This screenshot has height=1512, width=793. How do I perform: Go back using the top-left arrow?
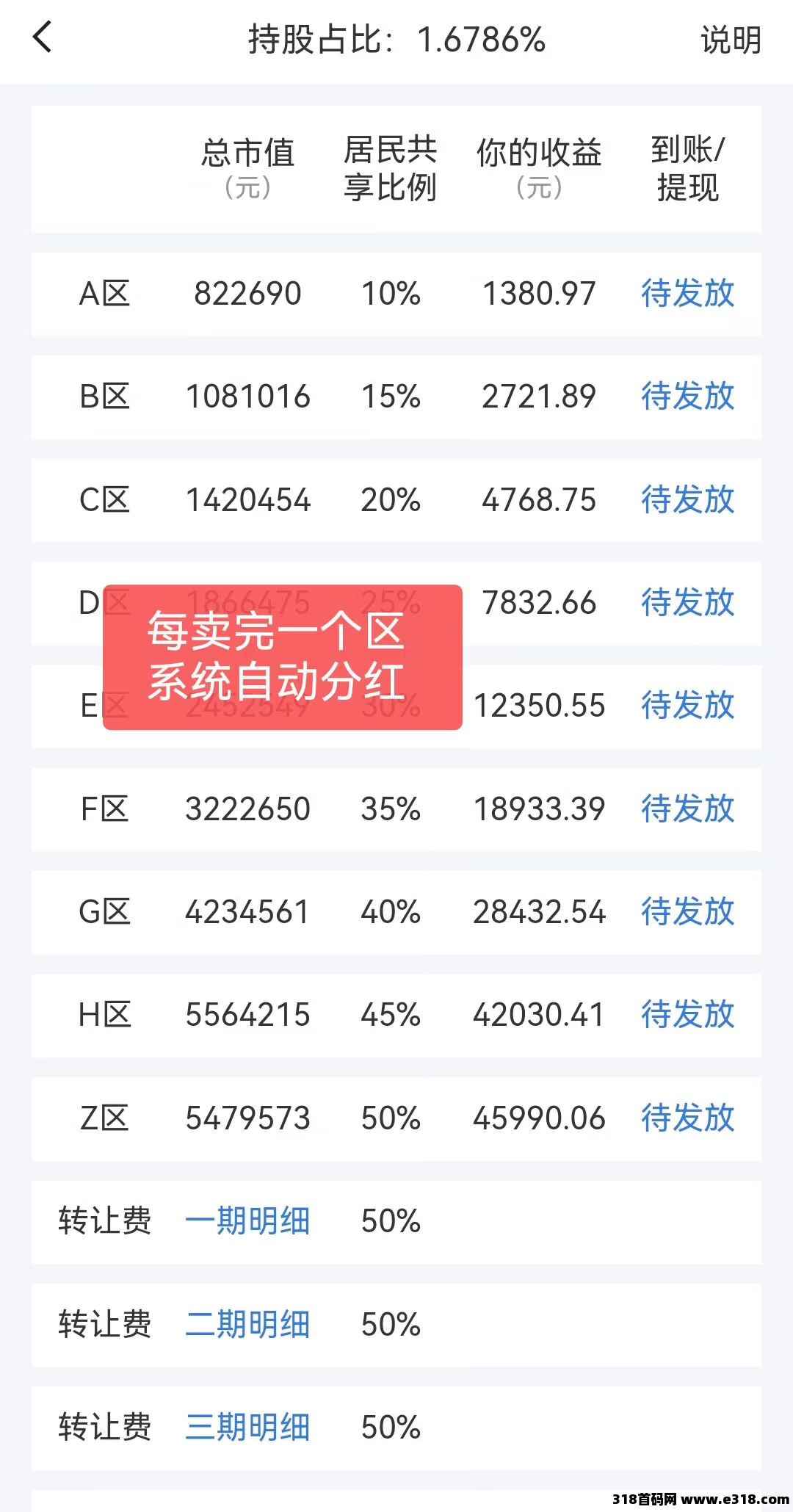[x=43, y=38]
